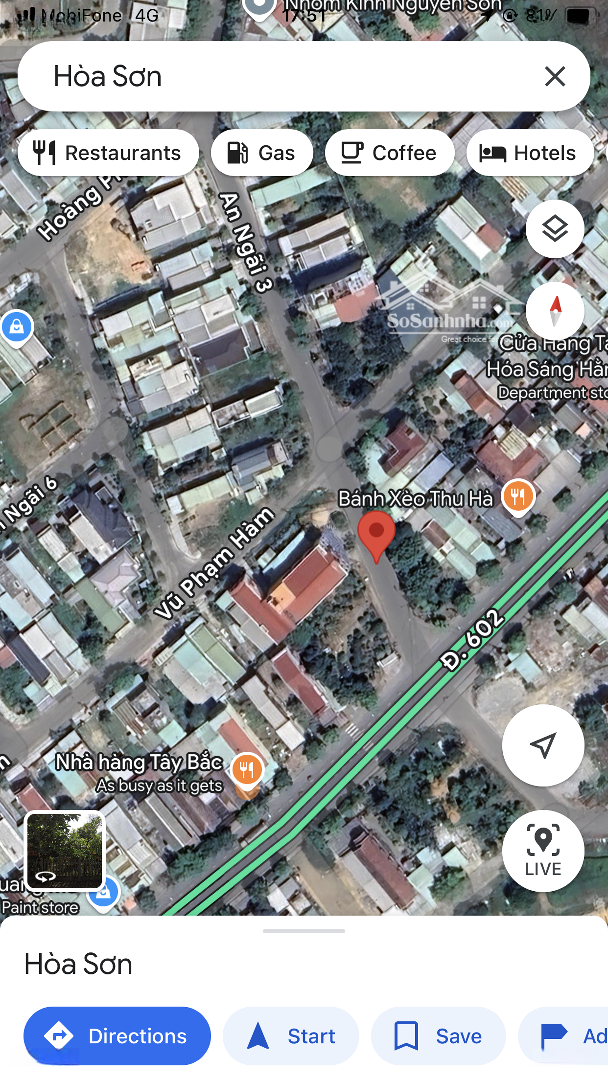Launch Live View
This screenshot has height=1080, width=608.
[543, 850]
